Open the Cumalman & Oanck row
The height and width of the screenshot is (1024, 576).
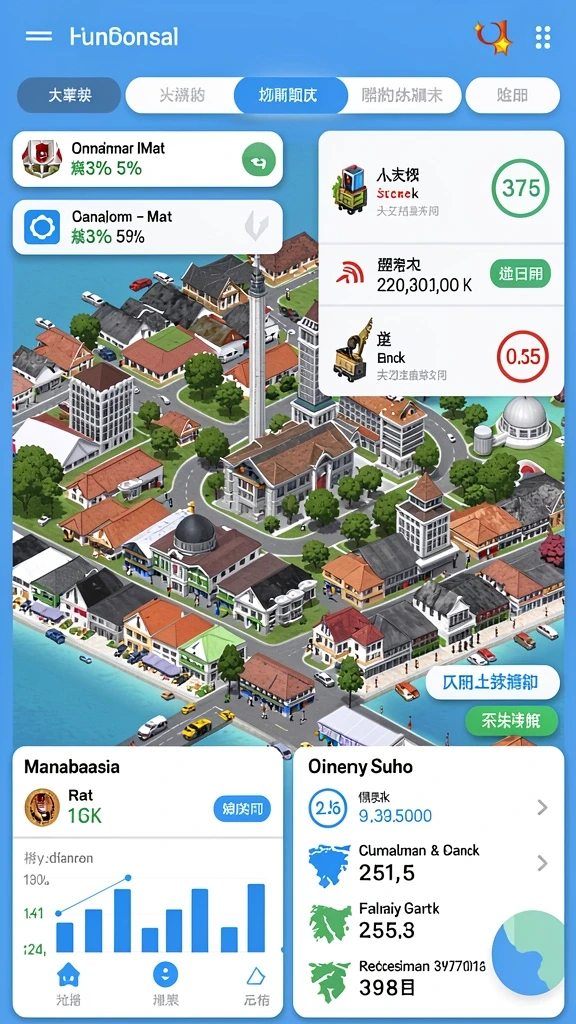point(428,863)
